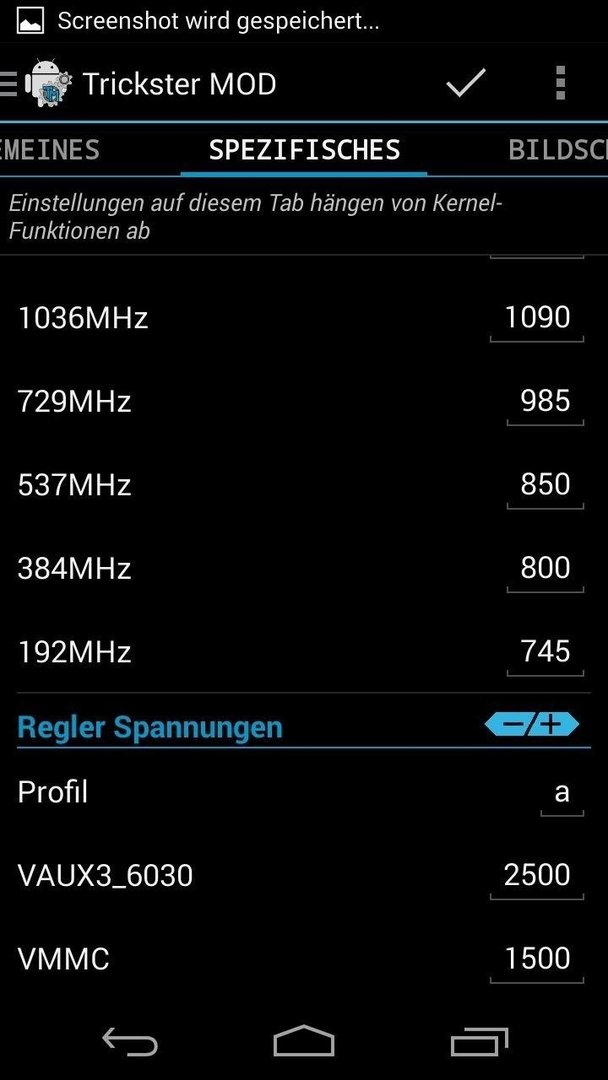Image resolution: width=608 pixels, height=1080 pixels.
Task: Go back with the system back button
Action: (129, 1041)
